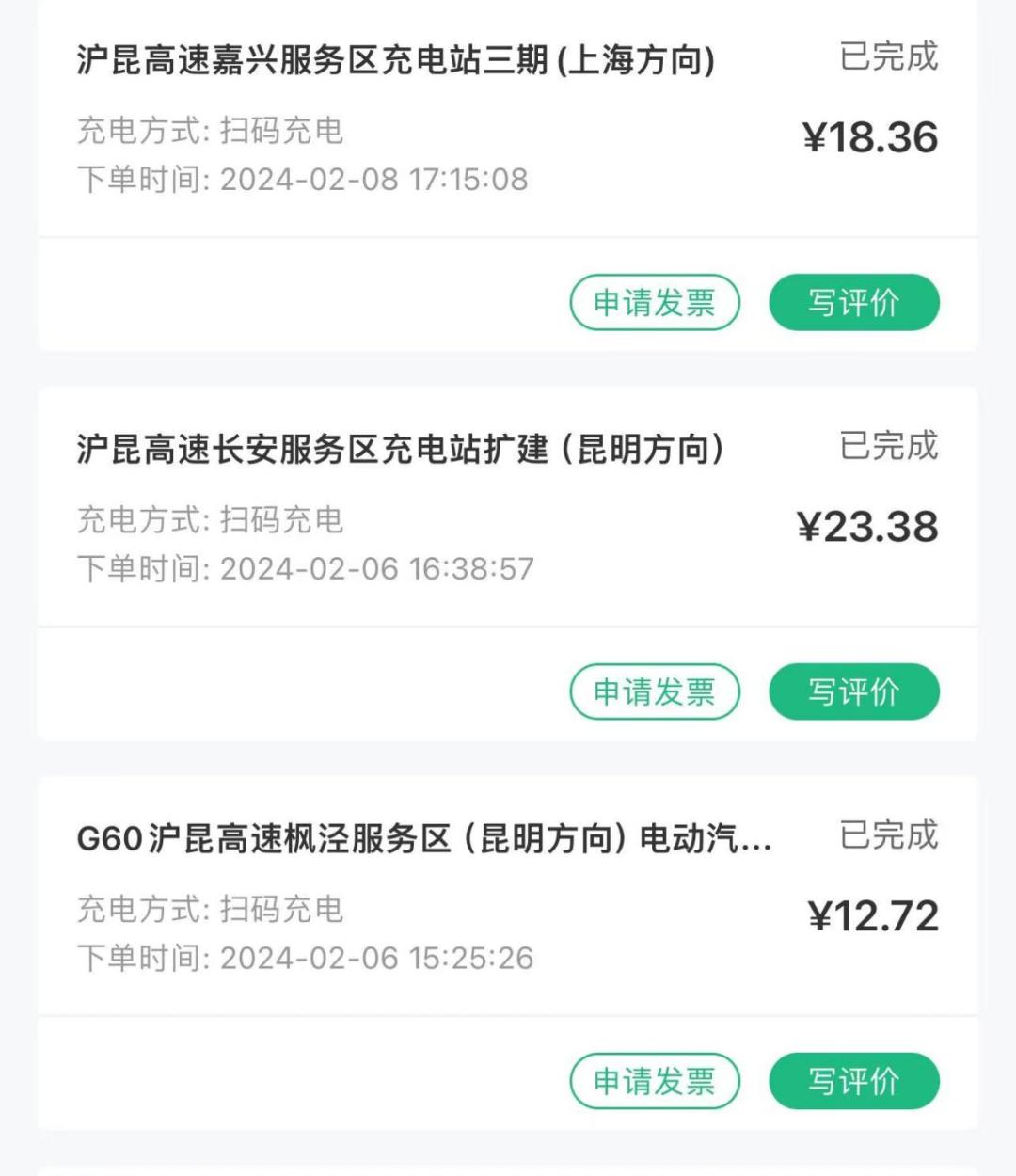
Task: Open the 沪昆高速长安服务区 order details
Action: 400,451
